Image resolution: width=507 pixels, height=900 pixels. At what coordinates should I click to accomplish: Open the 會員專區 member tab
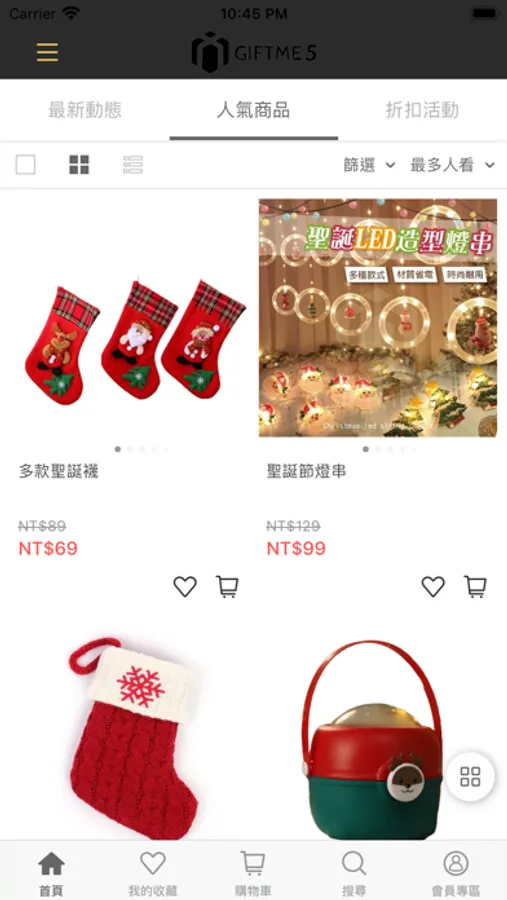[x=456, y=874]
